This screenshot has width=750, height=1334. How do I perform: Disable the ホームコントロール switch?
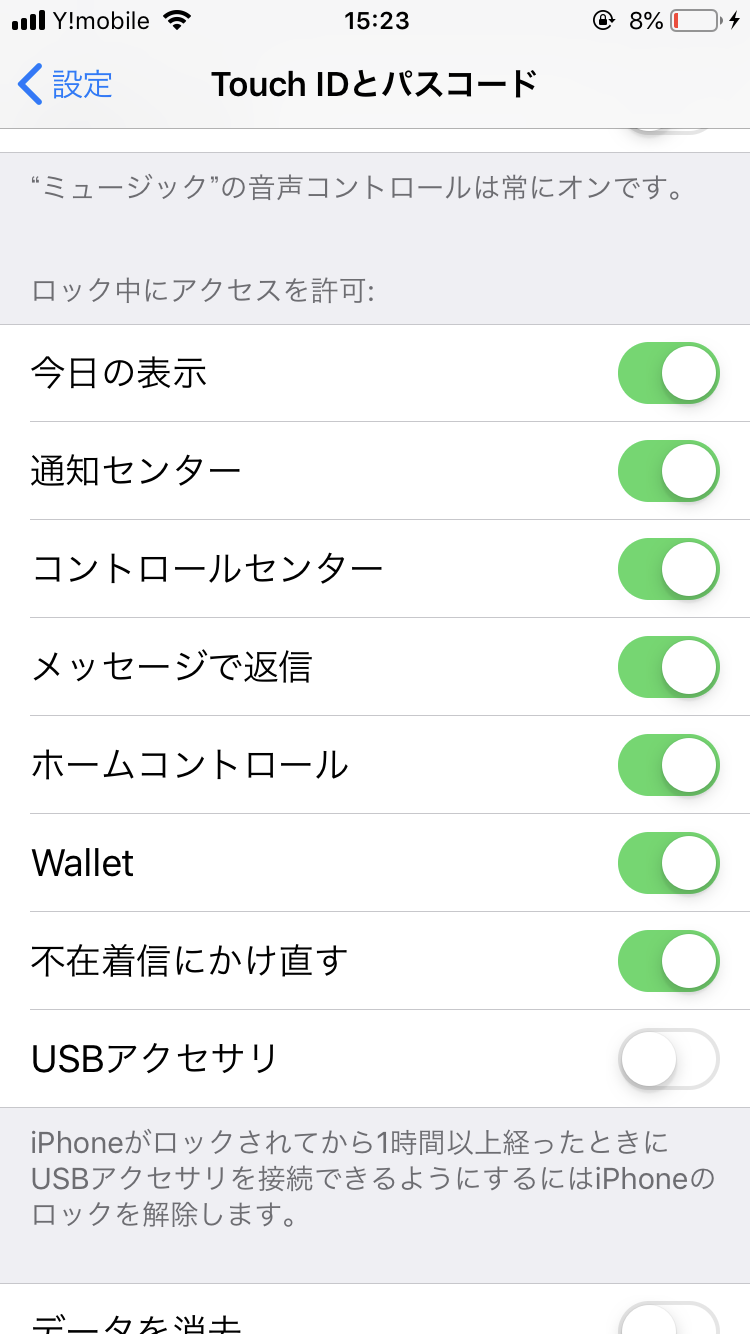point(668,765)
